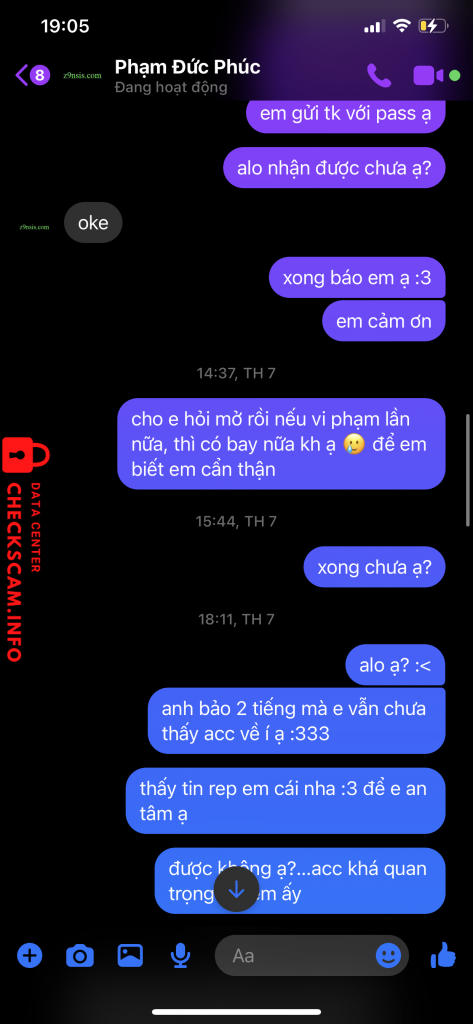Start a voice call with Phạm Đức Phúc

coord(379,75)
